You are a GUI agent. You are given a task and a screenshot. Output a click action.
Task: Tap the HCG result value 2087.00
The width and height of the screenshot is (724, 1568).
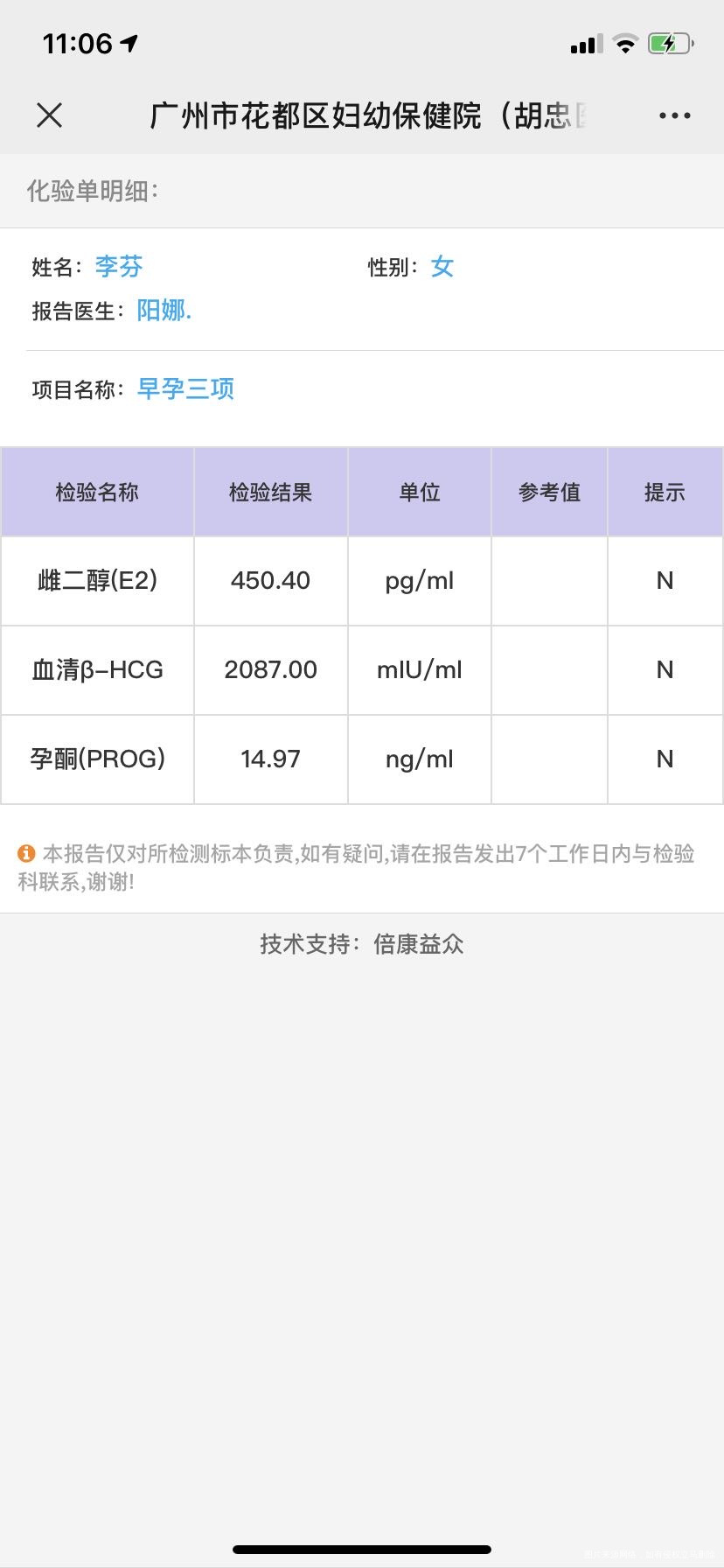point(270,670)
